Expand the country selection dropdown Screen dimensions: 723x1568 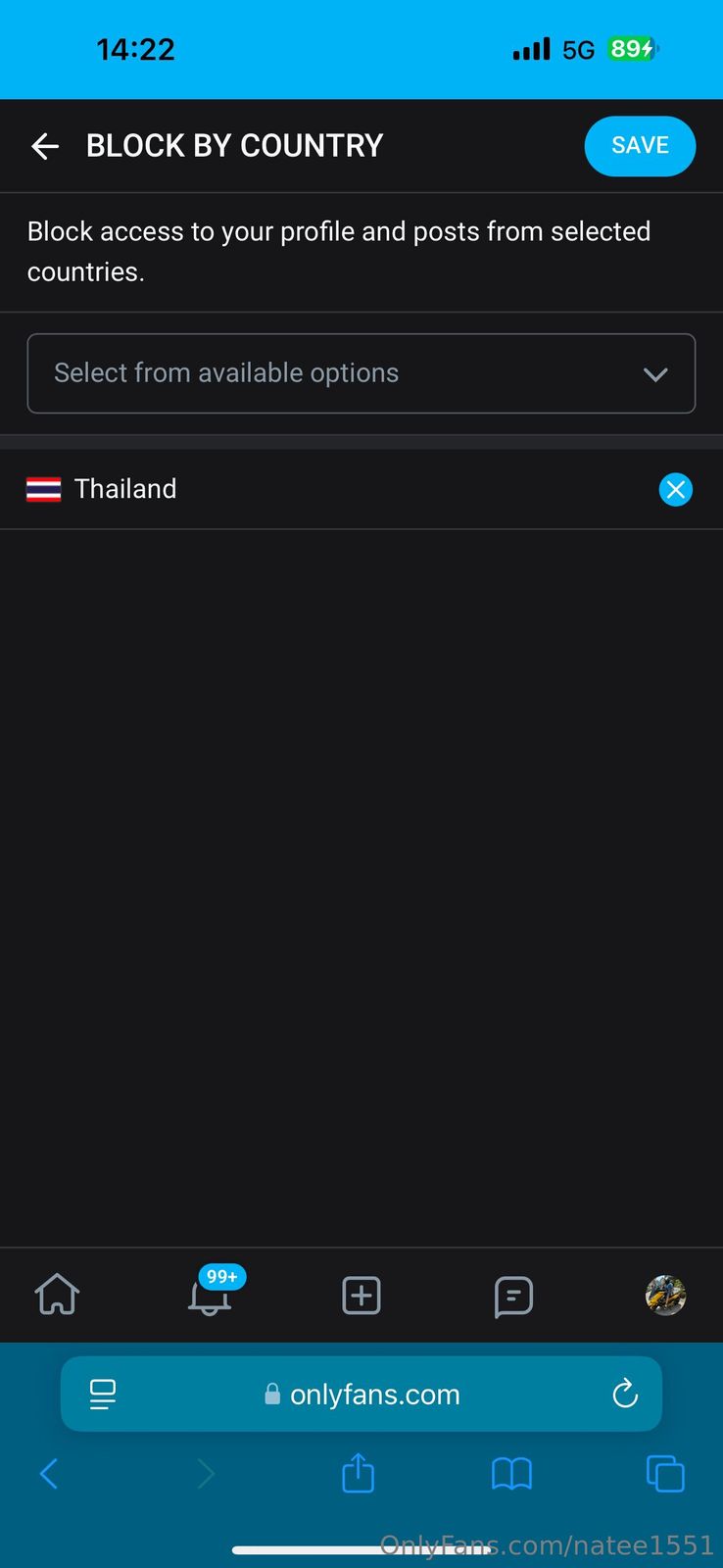click(x=361, y=373)
